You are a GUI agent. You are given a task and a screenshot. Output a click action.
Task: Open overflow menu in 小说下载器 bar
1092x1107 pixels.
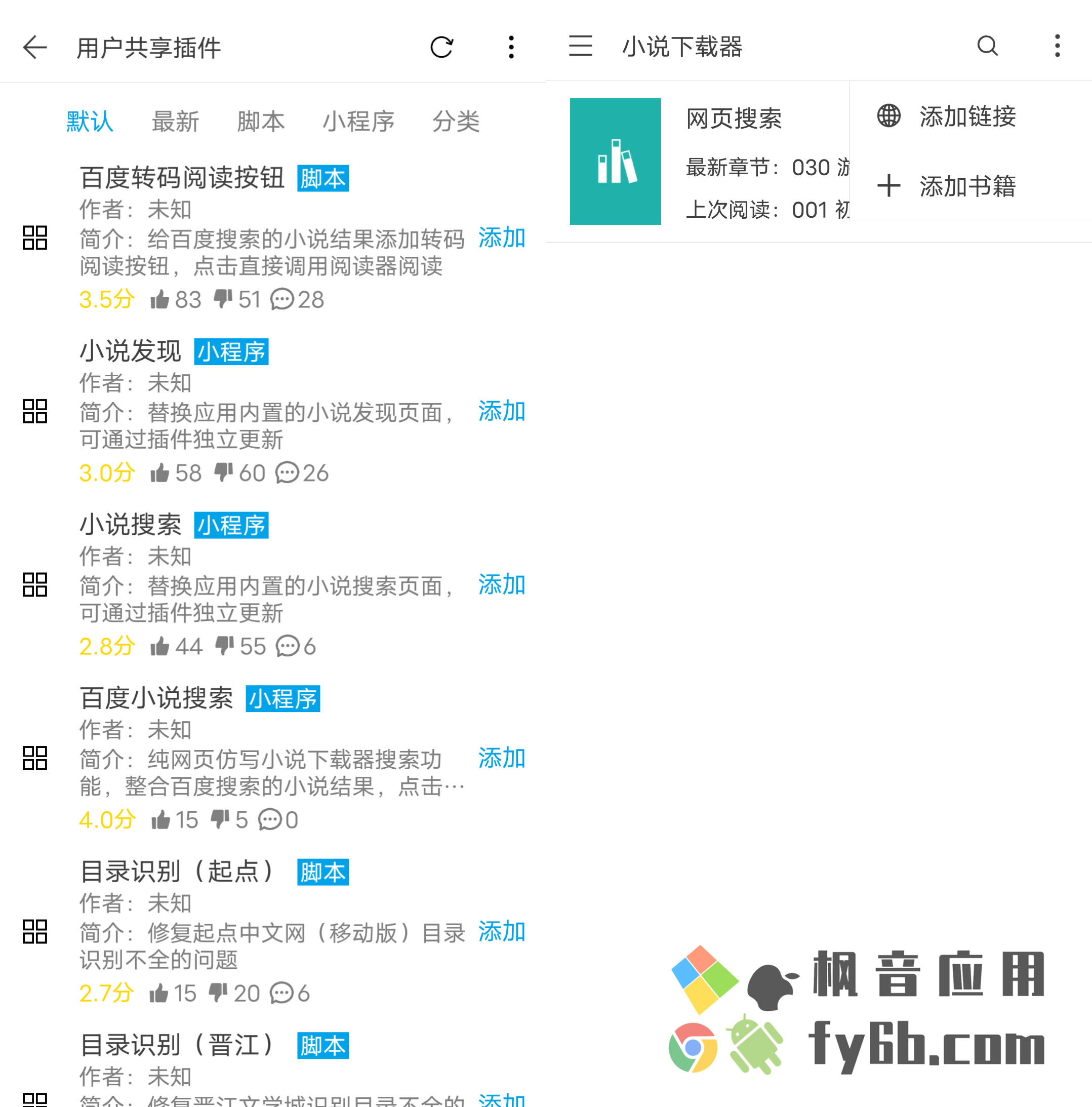click(x=1057, y=46)
